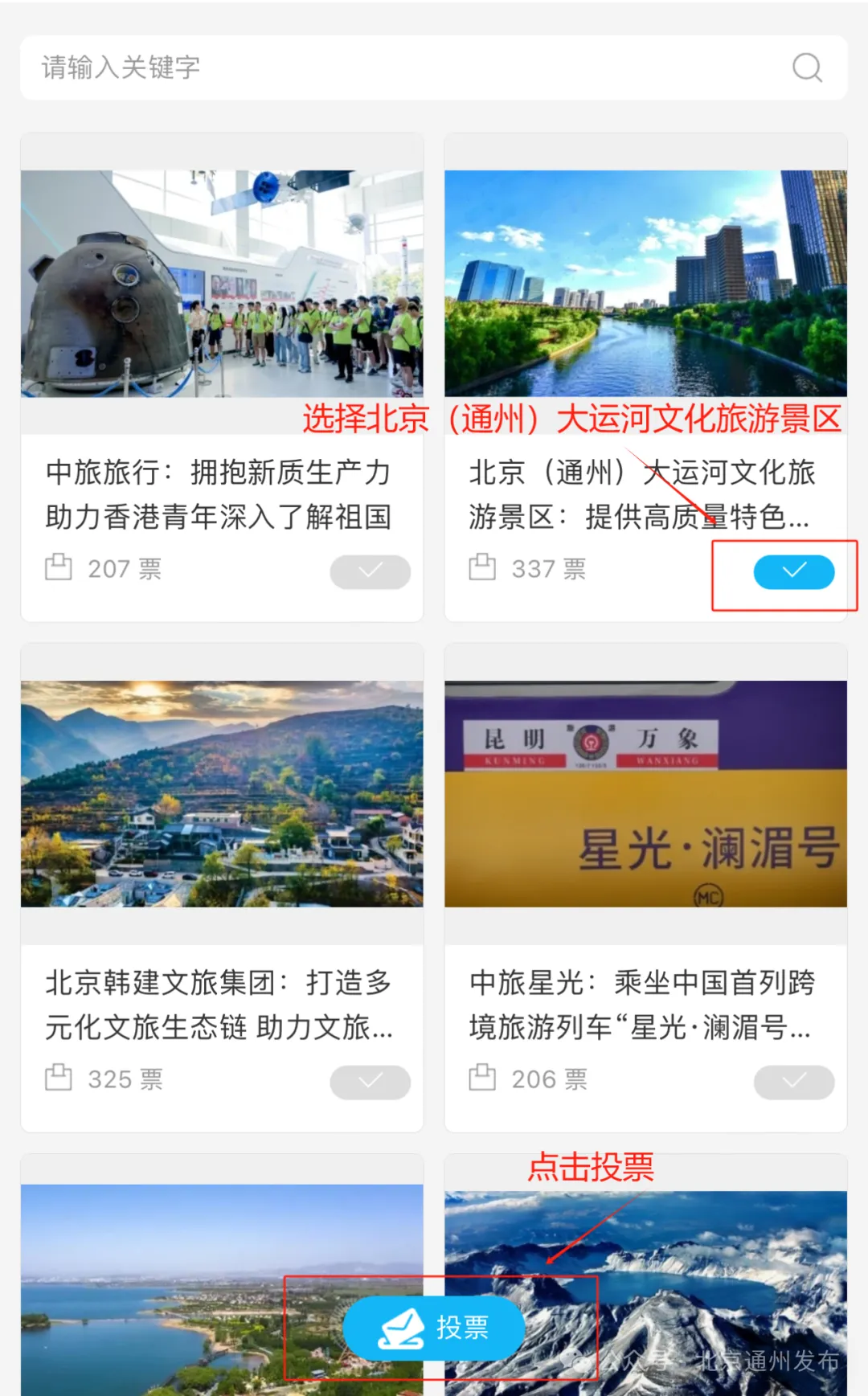Submit your vote with the 投票 button
Image resolution: width=868 pixels, height=1396 pixels.
coord(434,1328)
